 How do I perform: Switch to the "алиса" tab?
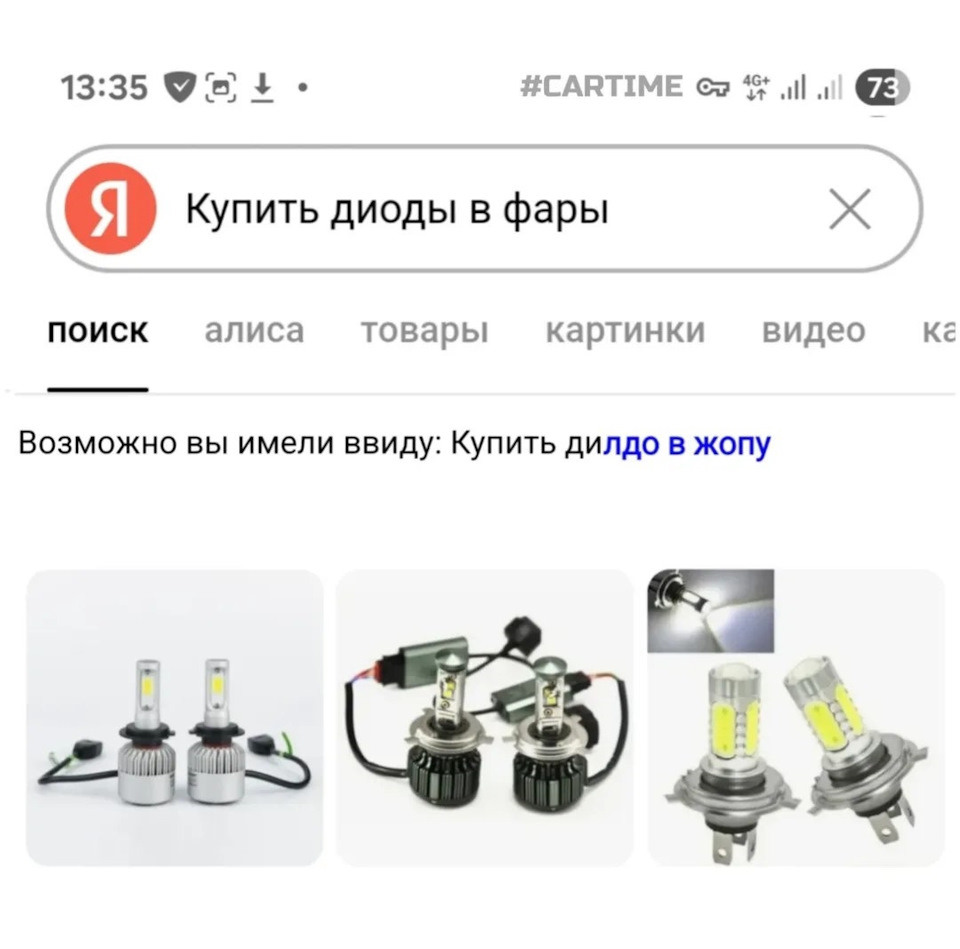pyautogui.click(x=254, y=331)
